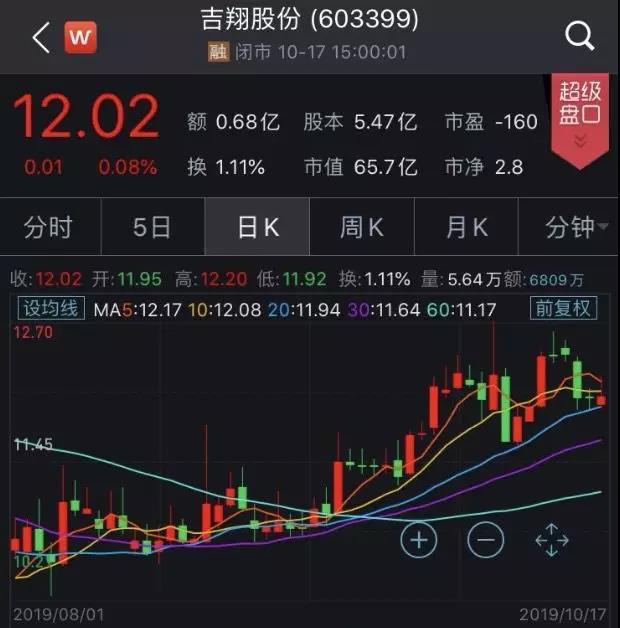Image resolution: width=620 pixels, height=628 pixels.
Task: Switch to the 月K chart tab
Action: [466, 228]
